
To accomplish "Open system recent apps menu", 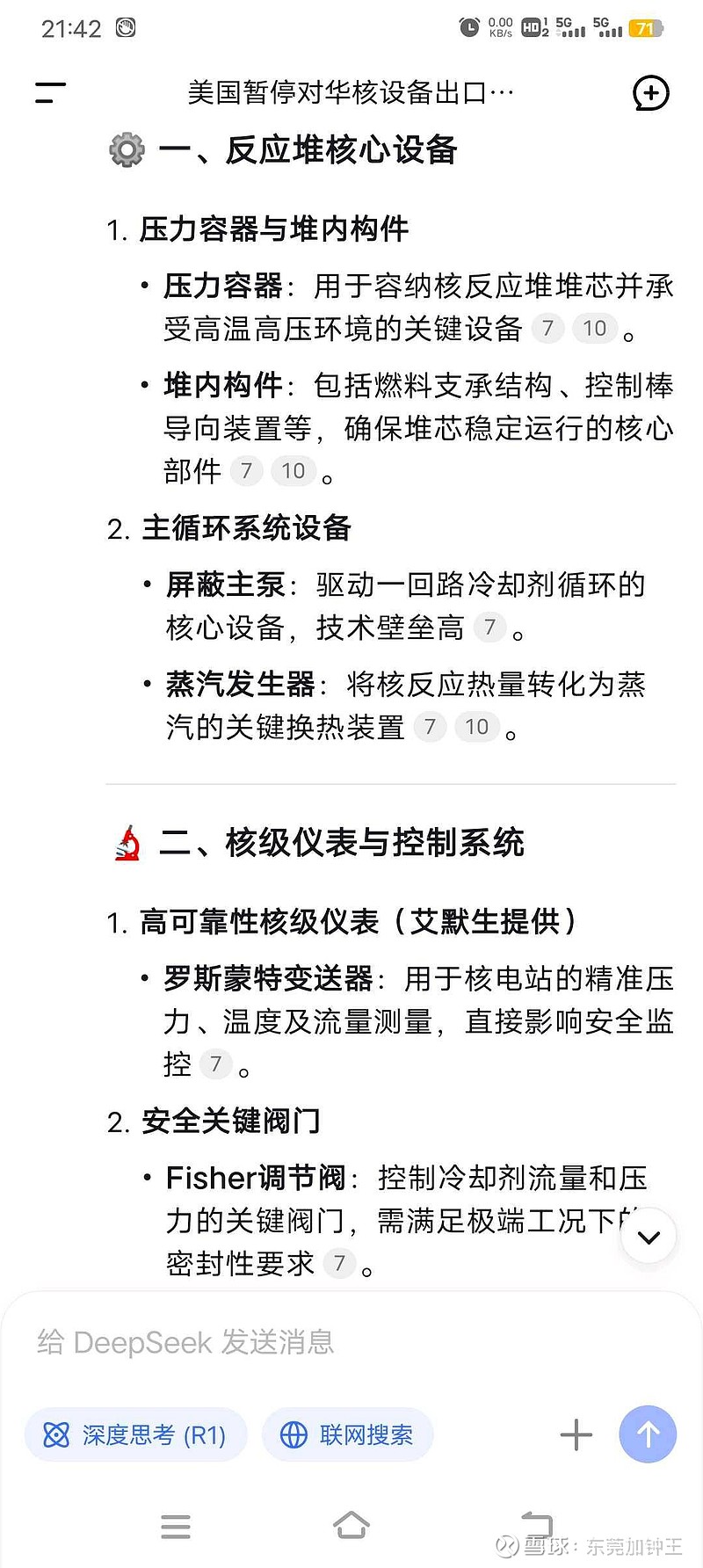I will (x=176, y=1527).
